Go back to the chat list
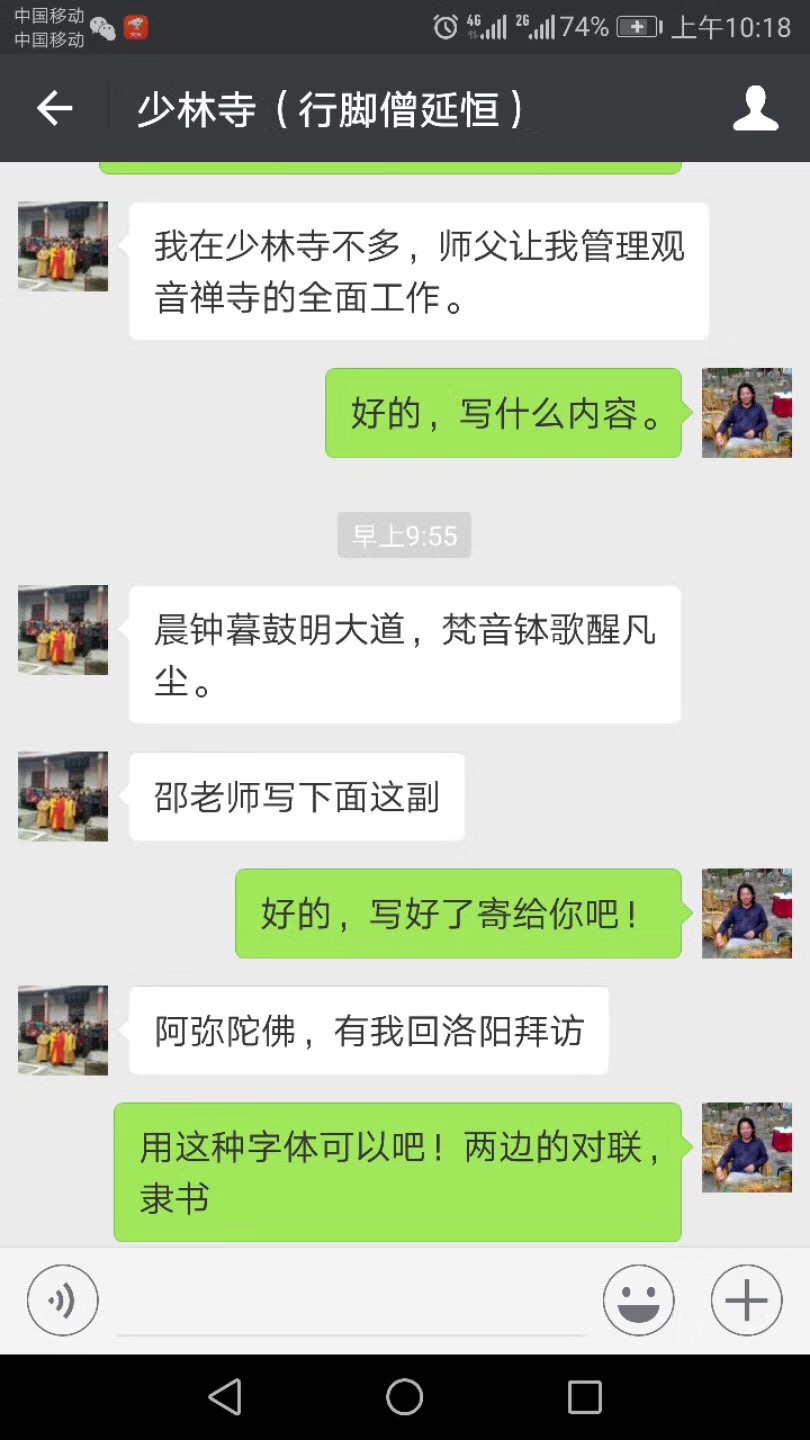810x1440 pixels. click(x=55, y=108)
